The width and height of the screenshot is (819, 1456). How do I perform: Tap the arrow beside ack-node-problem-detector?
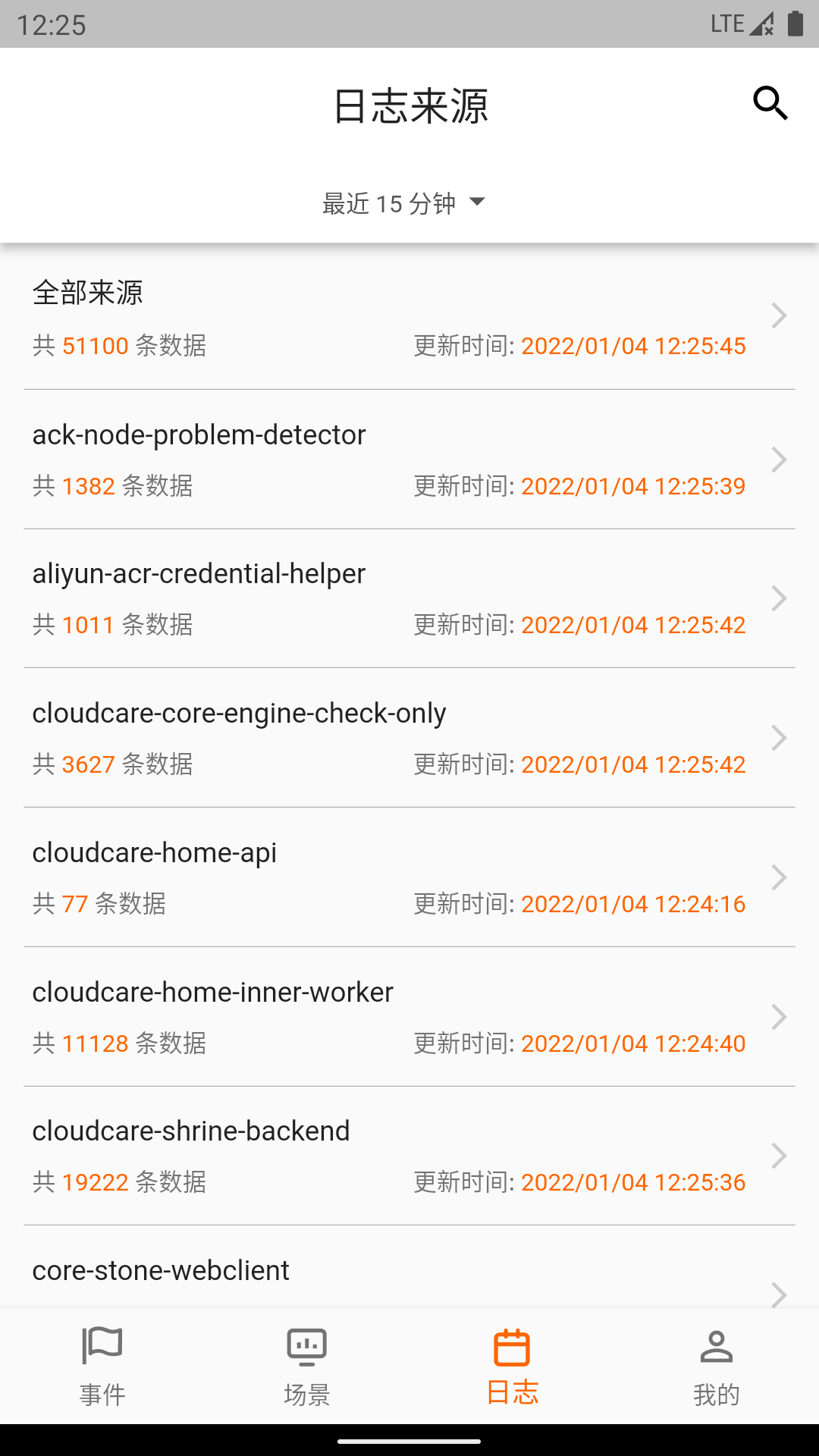click(x=780, y=459)
